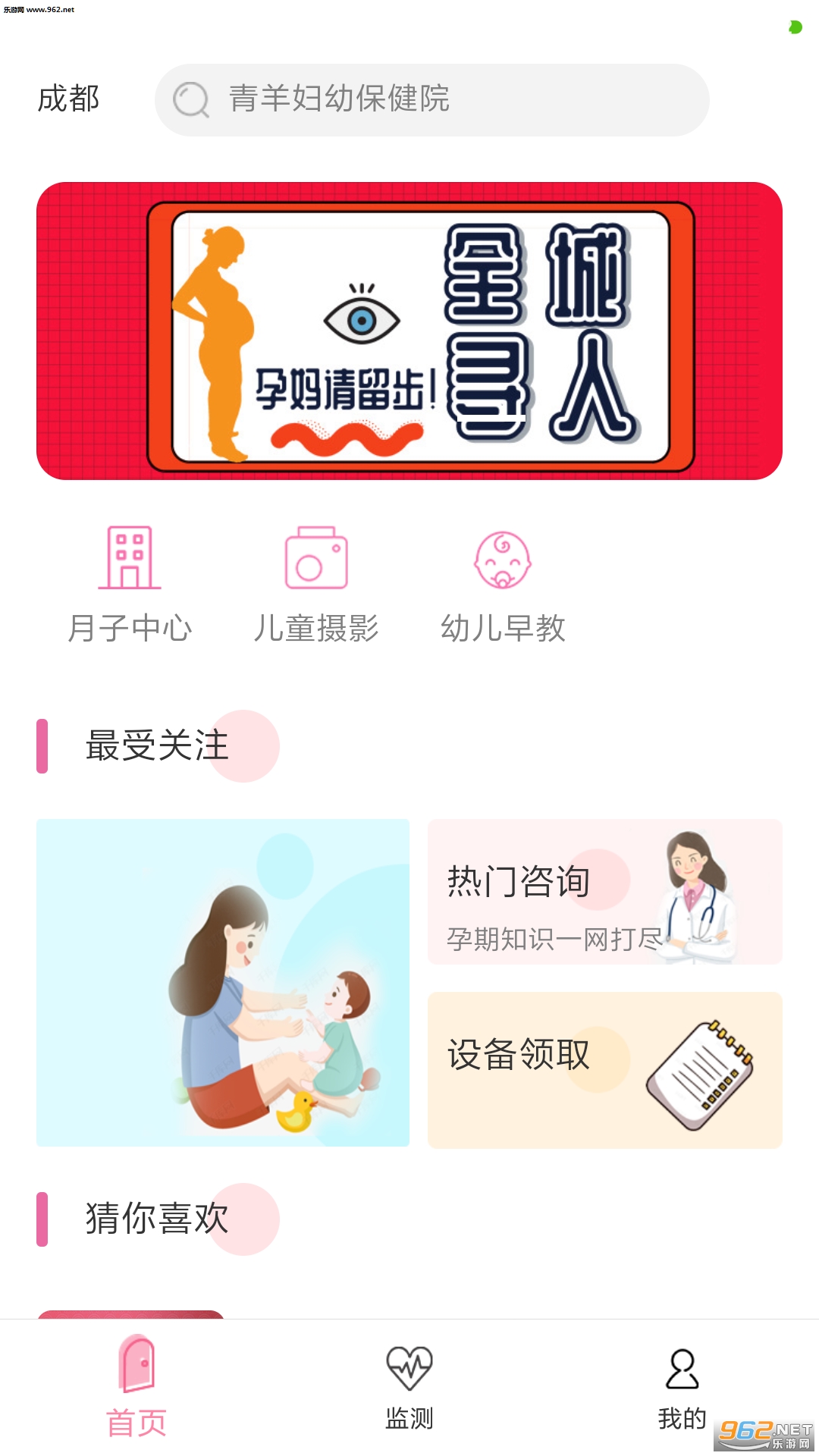Viewport: 819px width, 1456px height.
Task: Open the 全城寻人 banner
Action: [x=409, y=331]
